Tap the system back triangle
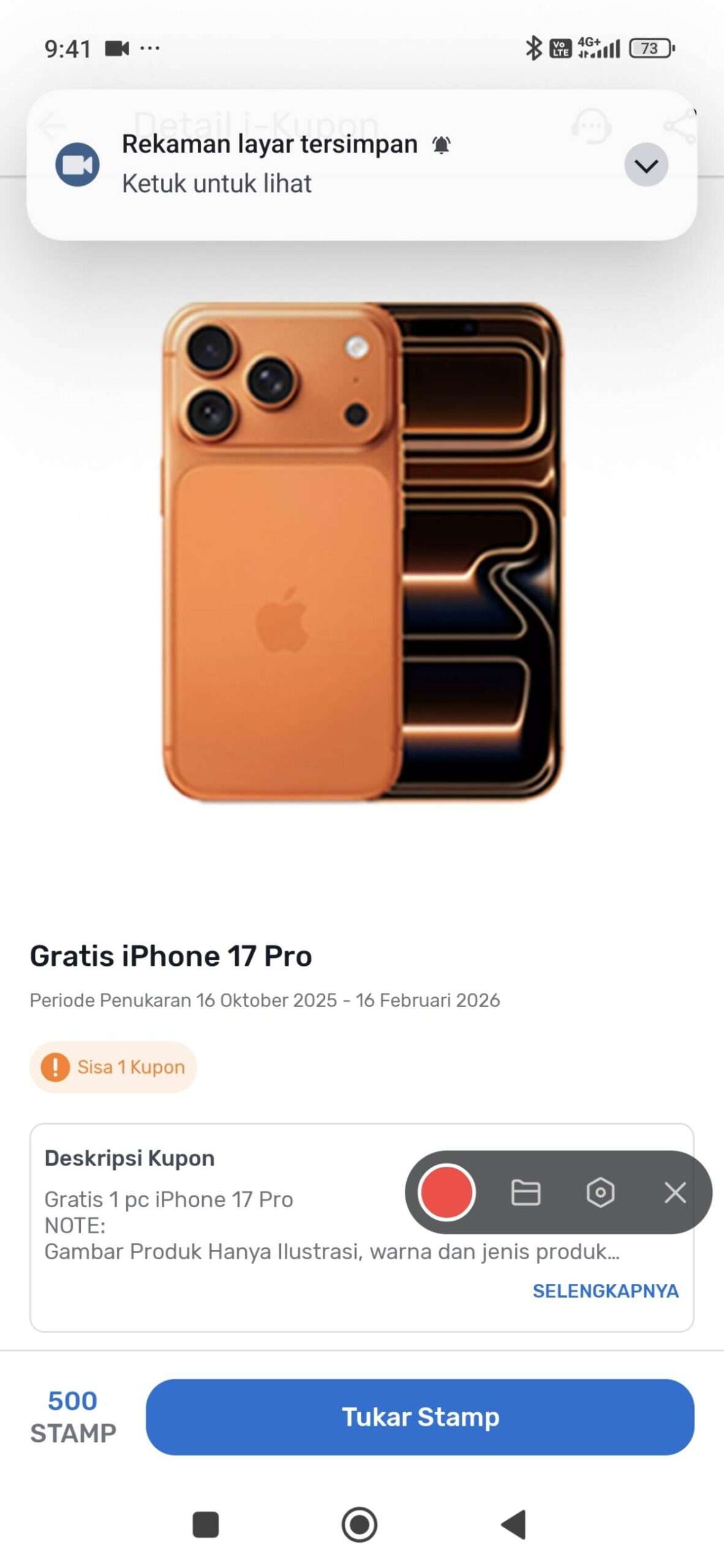The image size is (724, 1568). [x=514, y=1525]
